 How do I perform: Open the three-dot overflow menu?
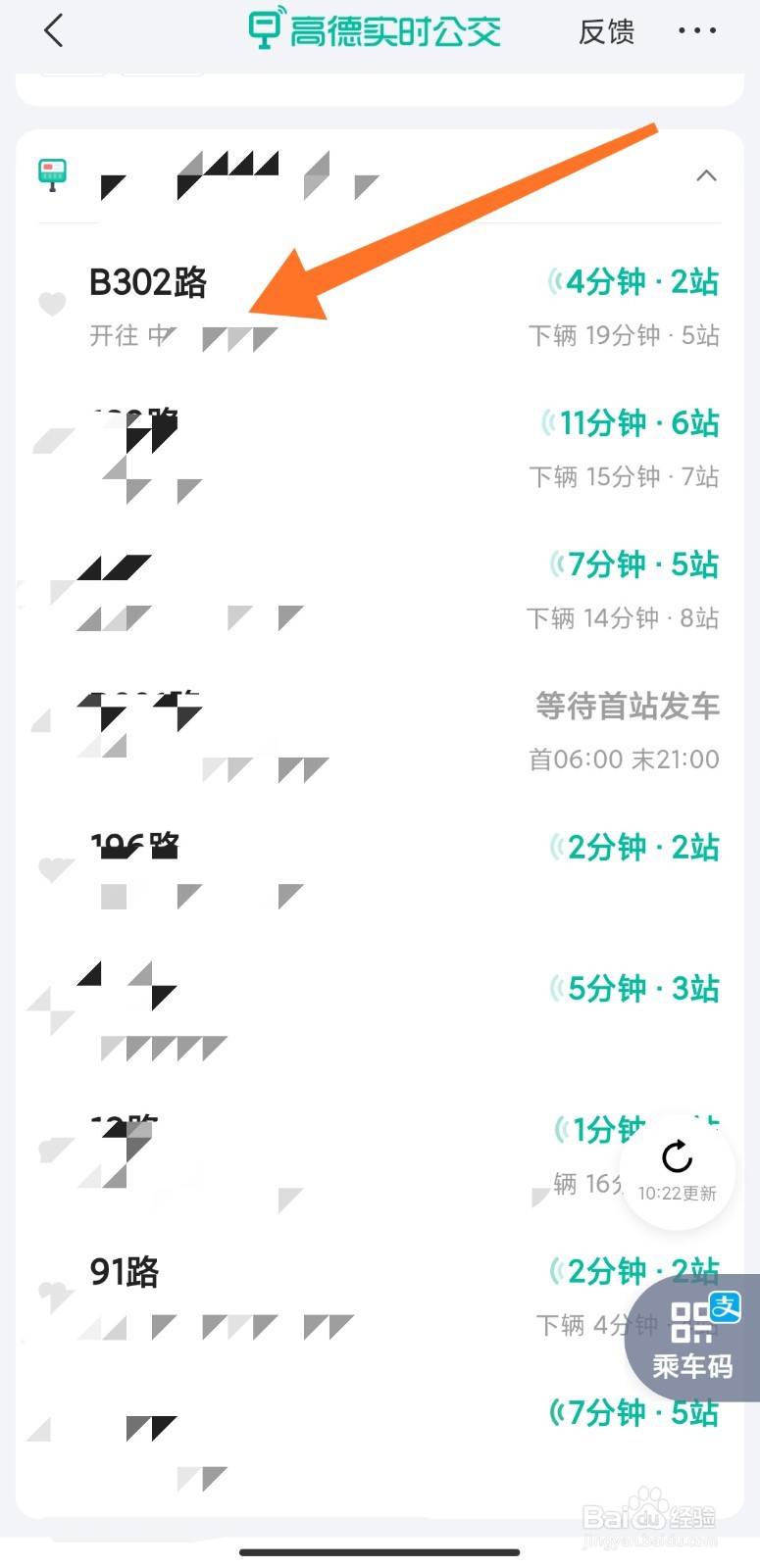[697, 31]
